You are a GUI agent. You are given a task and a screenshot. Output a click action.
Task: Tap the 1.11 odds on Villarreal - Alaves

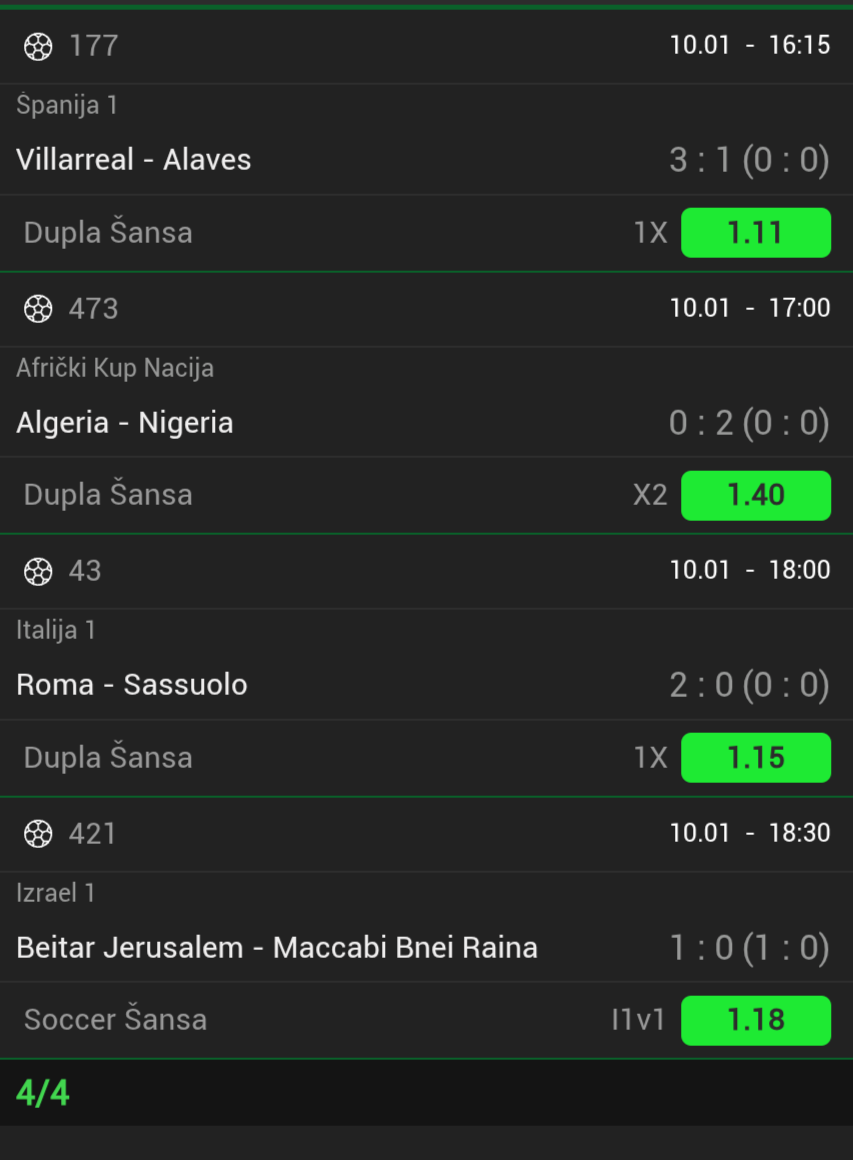[x=755, y=233]
